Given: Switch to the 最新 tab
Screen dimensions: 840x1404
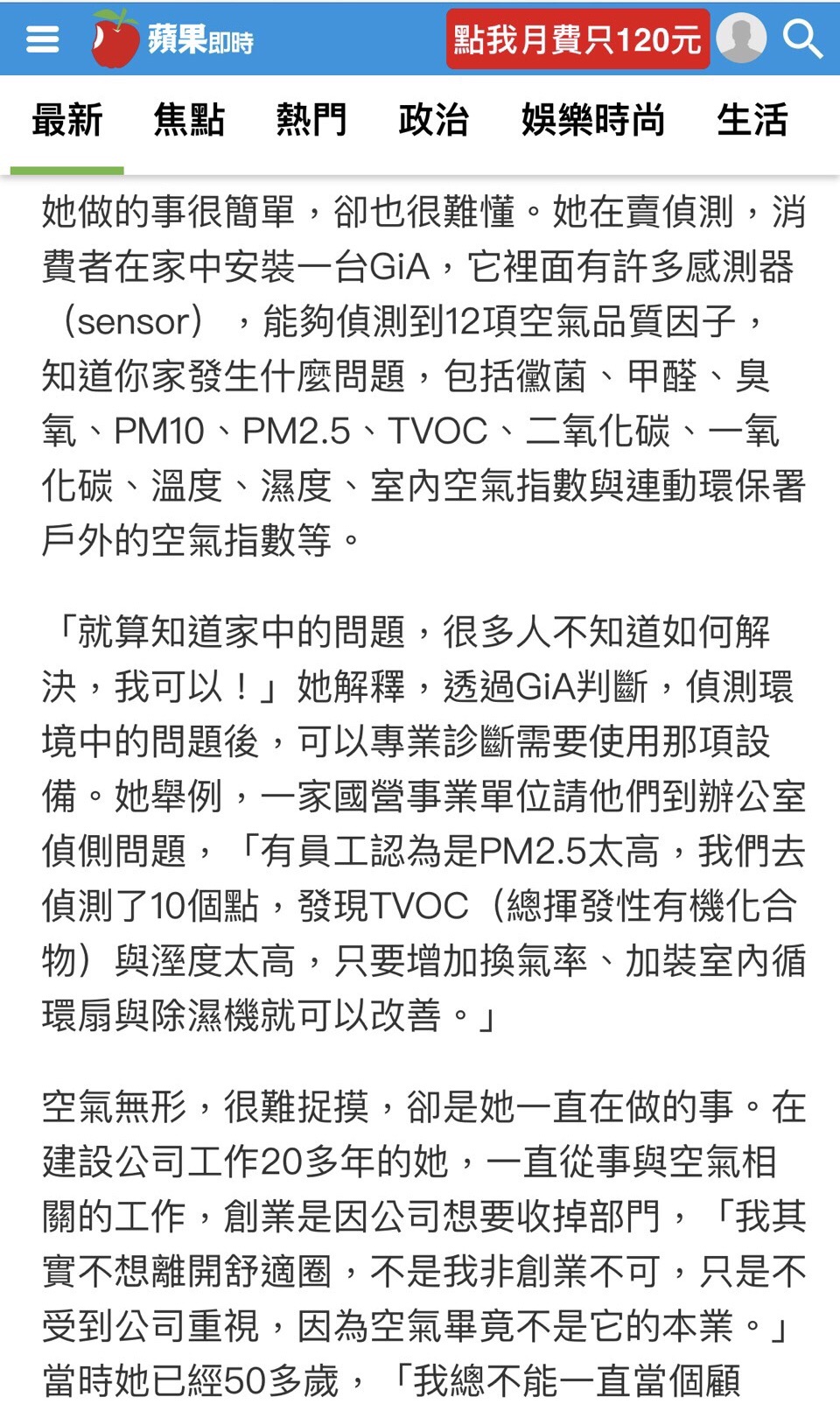Looking at the screenshot, I should (x=67, y=121).
